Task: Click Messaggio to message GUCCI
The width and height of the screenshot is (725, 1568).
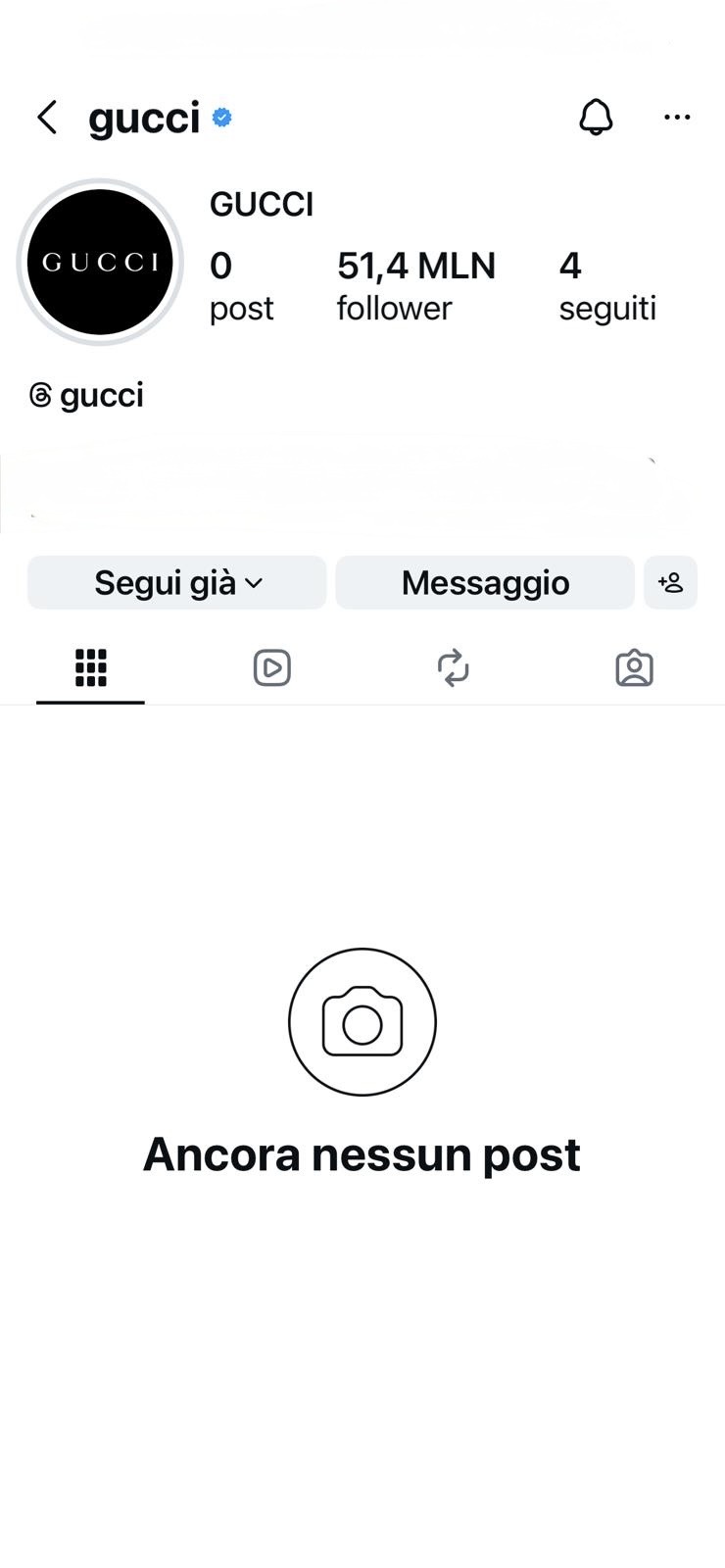Action: 484,582
